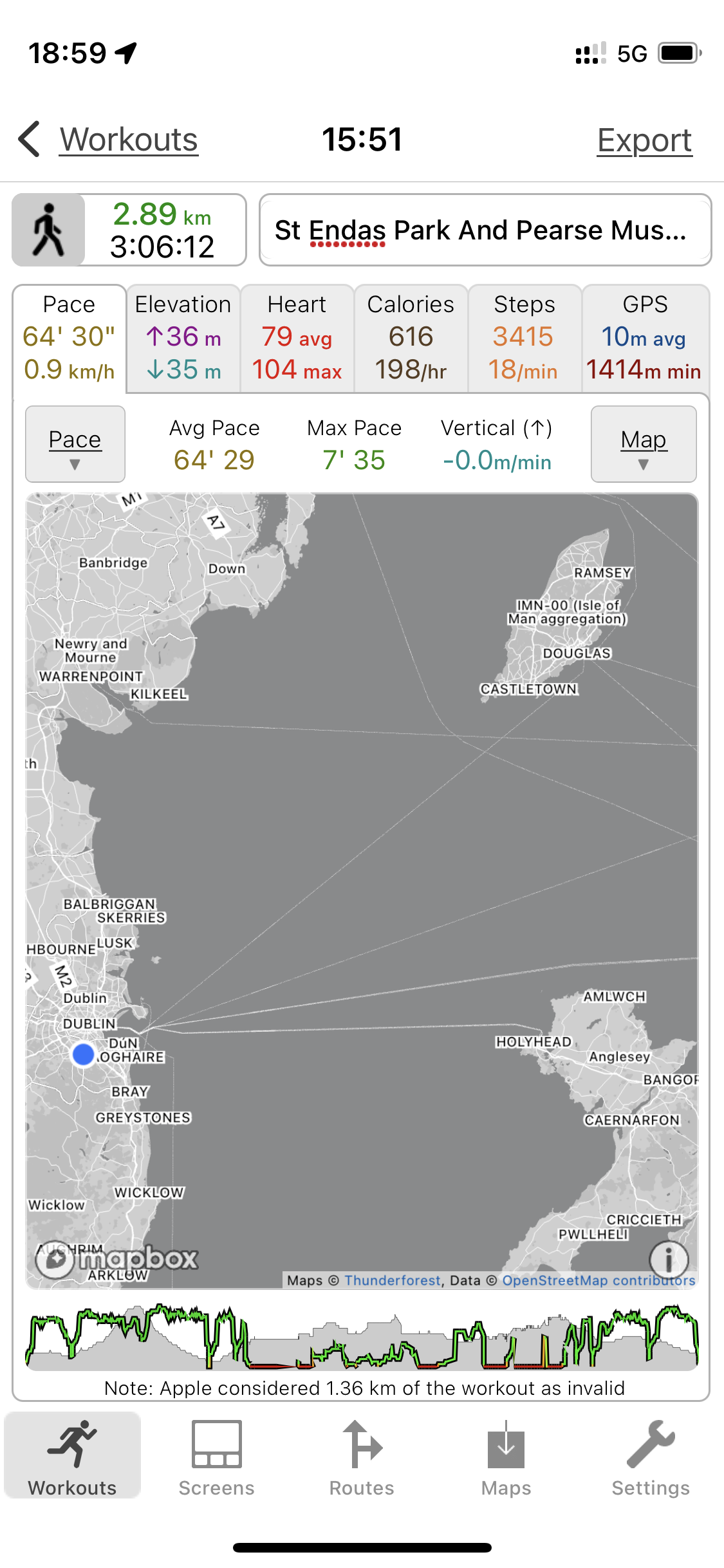
Task: Tap the walking activity type icon
Action: (48, 230)
